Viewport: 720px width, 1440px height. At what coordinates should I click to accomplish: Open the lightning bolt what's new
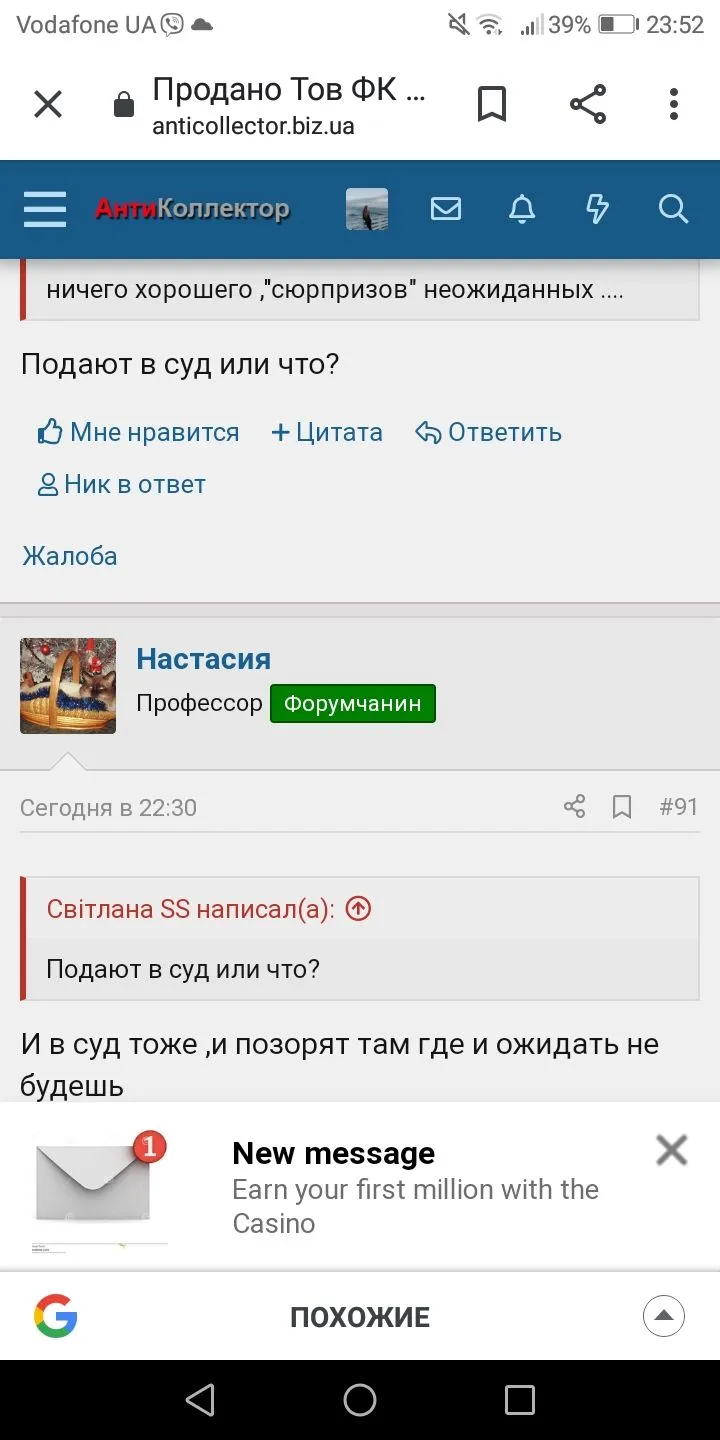(x=597, y=209)
